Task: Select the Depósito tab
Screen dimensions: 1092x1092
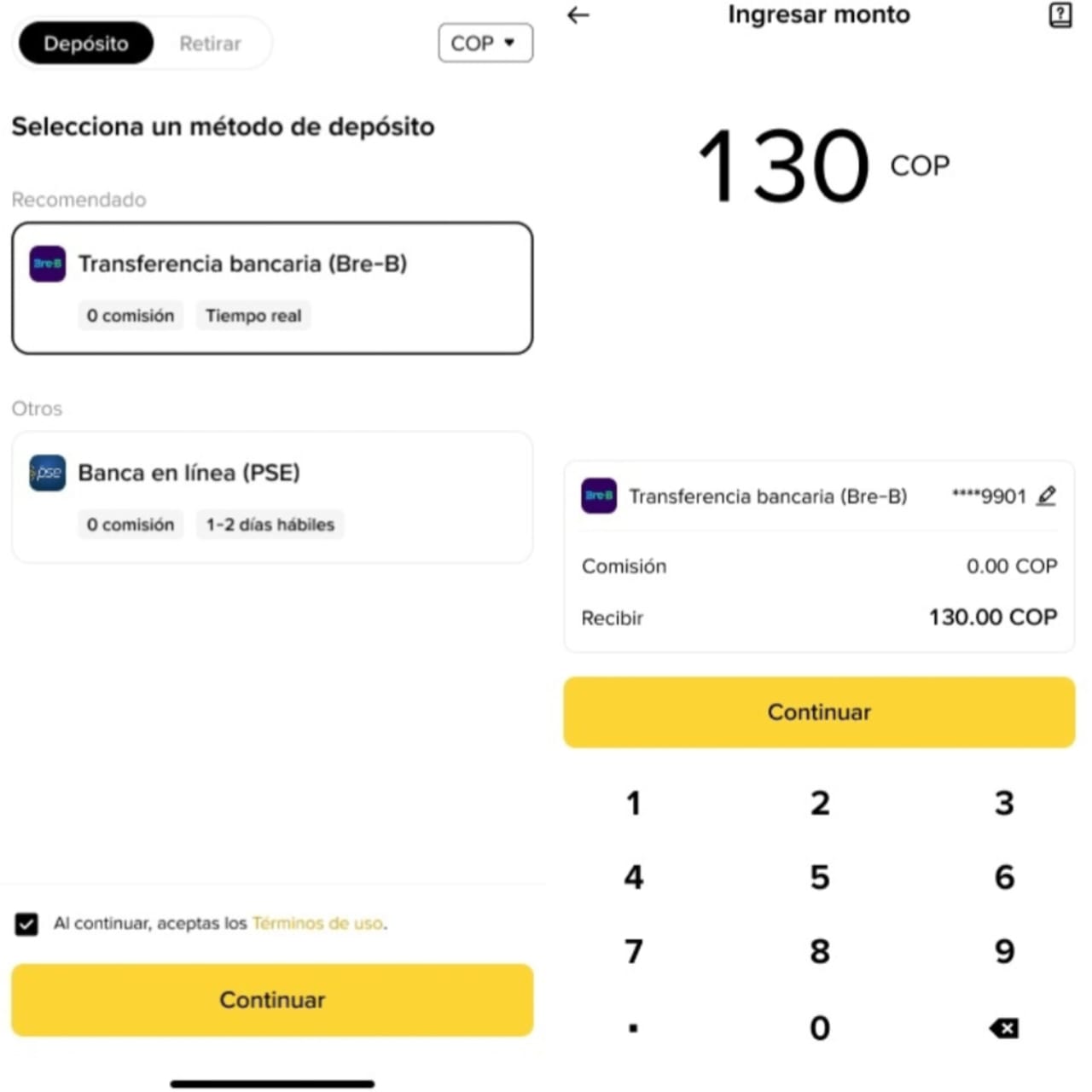Action: click(x=86, y=44)
